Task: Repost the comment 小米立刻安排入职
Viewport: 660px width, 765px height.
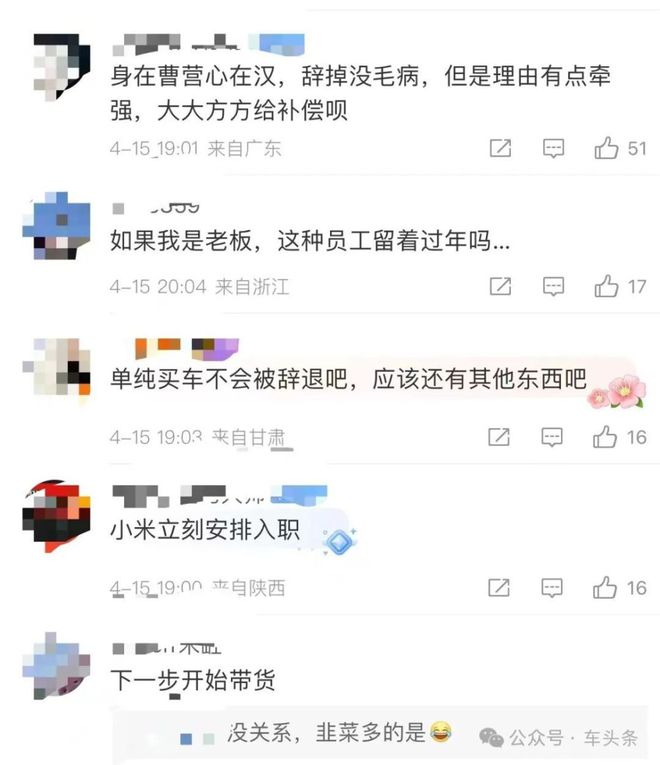Action: click(x=500, y=587)
